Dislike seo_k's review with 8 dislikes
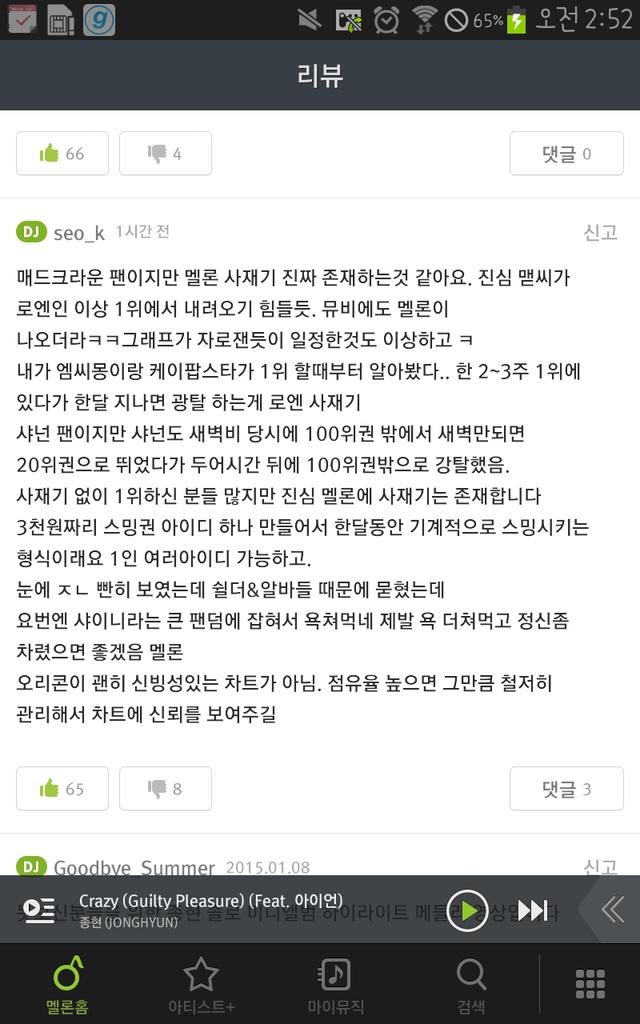The width and height of the screenshot is (640, 1024). tap(165, 788)
